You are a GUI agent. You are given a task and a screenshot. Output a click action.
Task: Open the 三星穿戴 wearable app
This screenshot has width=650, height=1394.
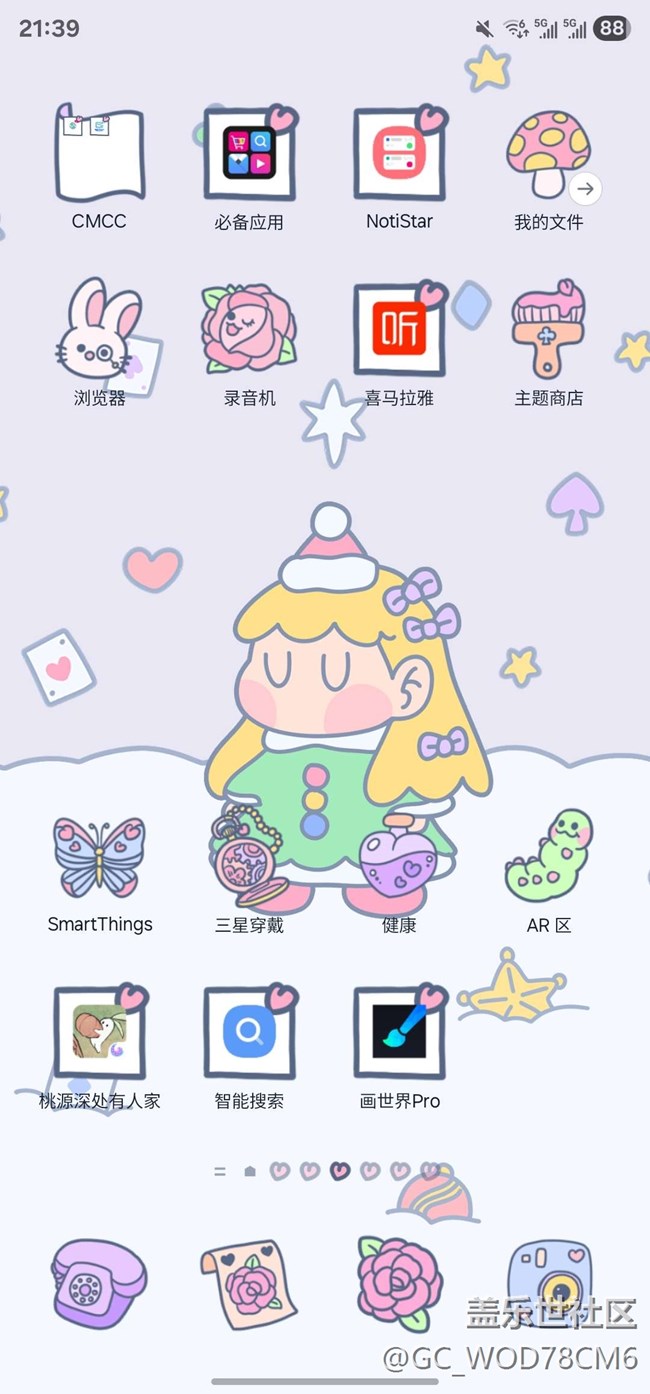pyautogui.click(x=249, y=857)
